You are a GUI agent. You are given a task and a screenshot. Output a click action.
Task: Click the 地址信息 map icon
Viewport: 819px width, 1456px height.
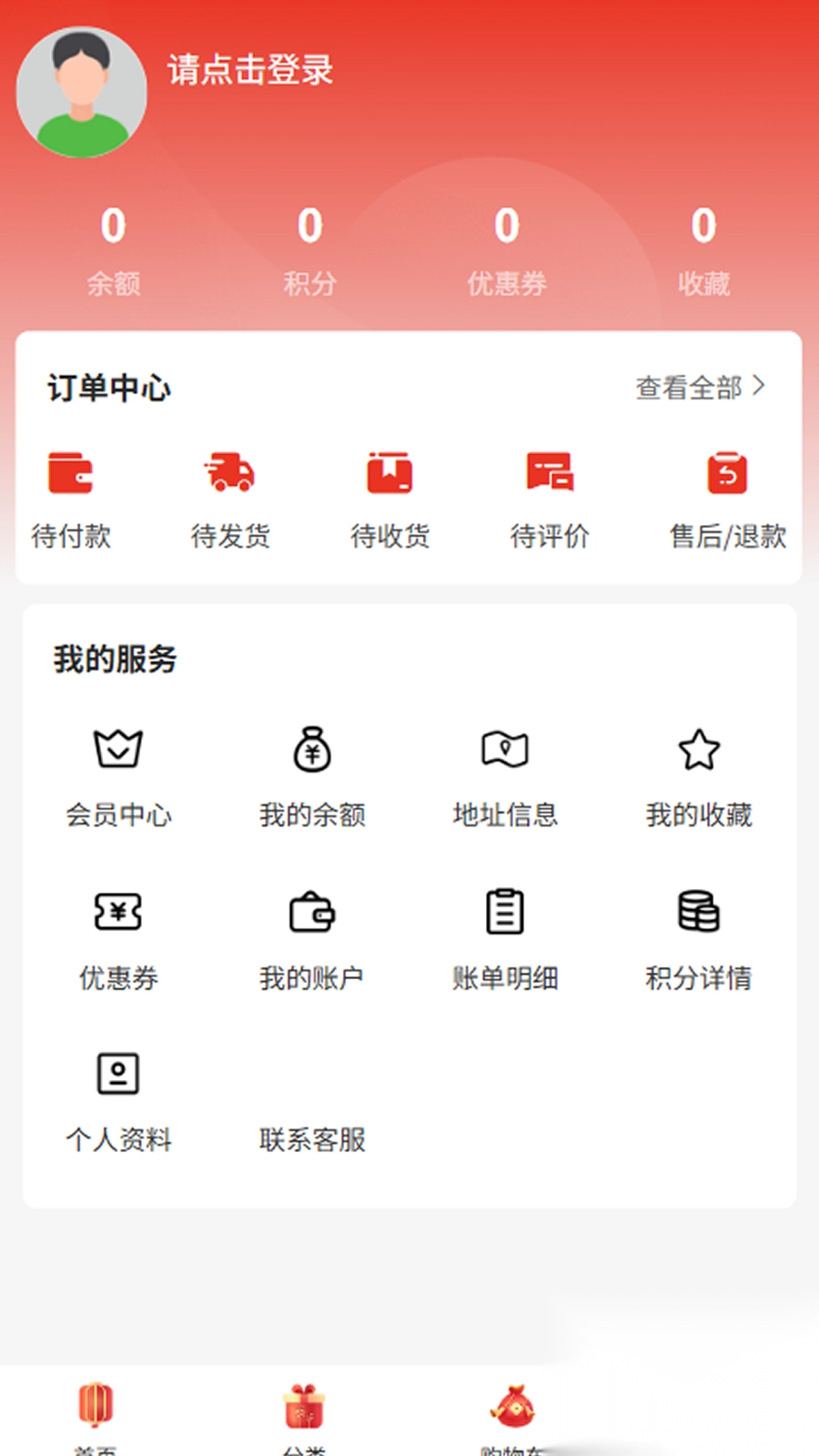(506, 750)
